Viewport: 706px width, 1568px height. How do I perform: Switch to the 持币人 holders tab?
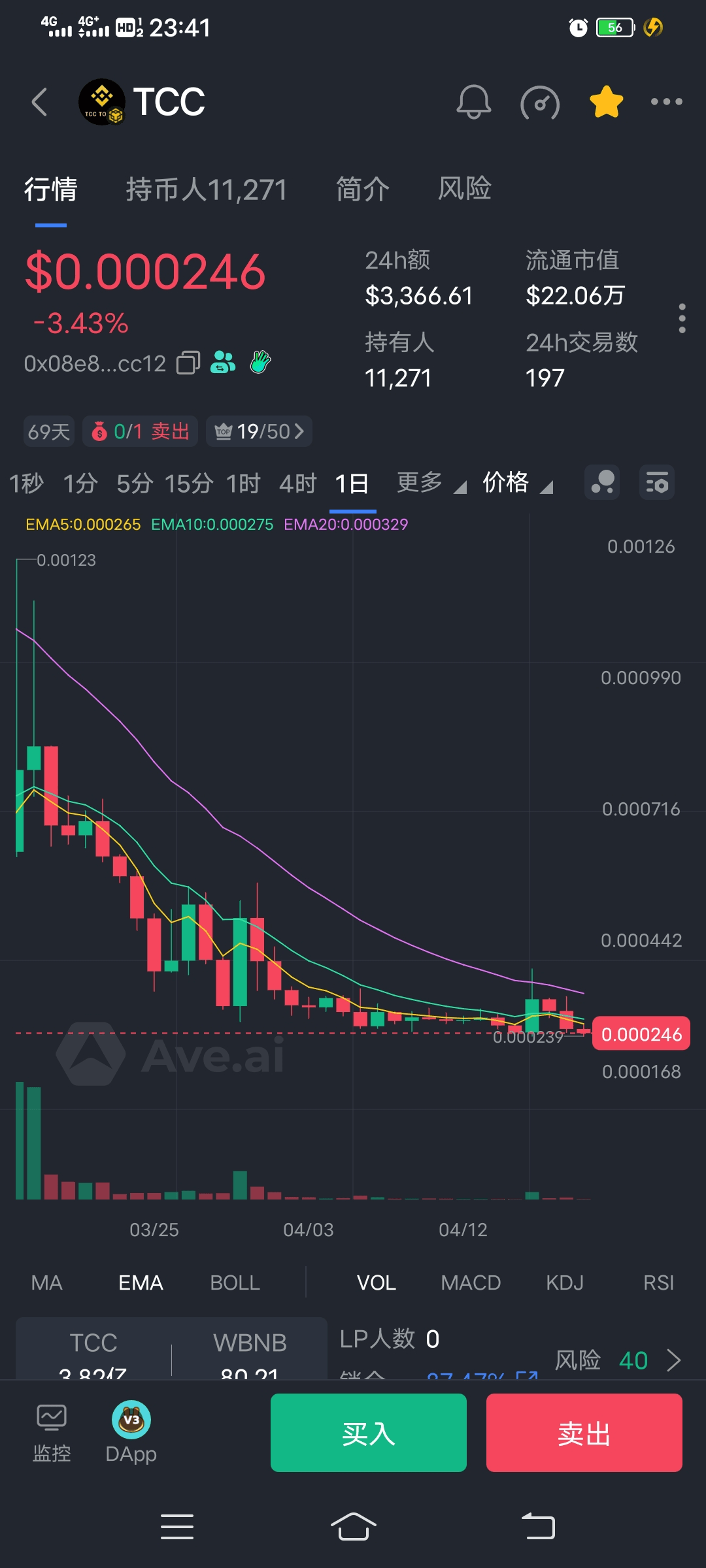pyautogui.click(x=206, y=190)
